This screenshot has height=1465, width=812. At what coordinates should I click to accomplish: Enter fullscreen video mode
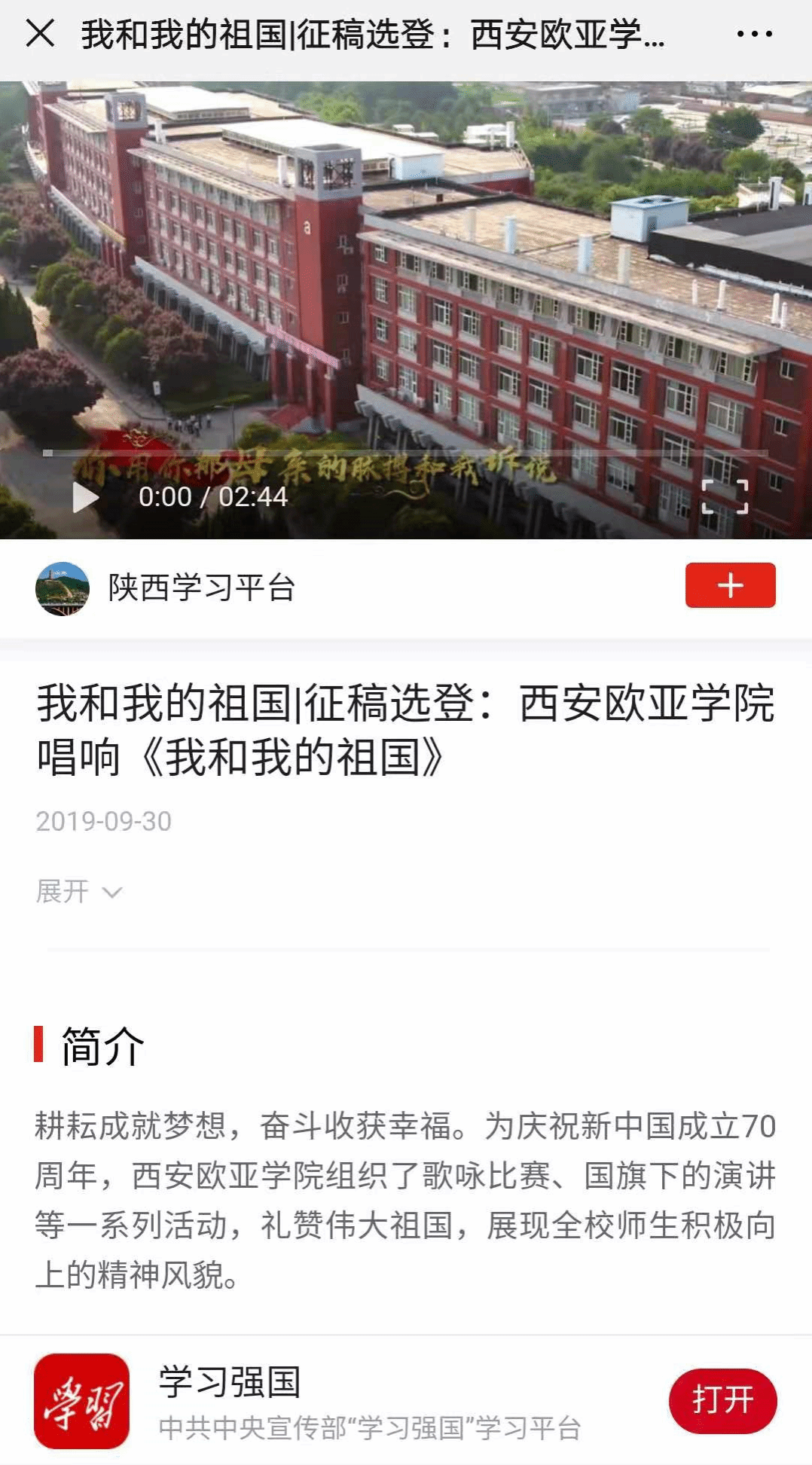point(725,497)
